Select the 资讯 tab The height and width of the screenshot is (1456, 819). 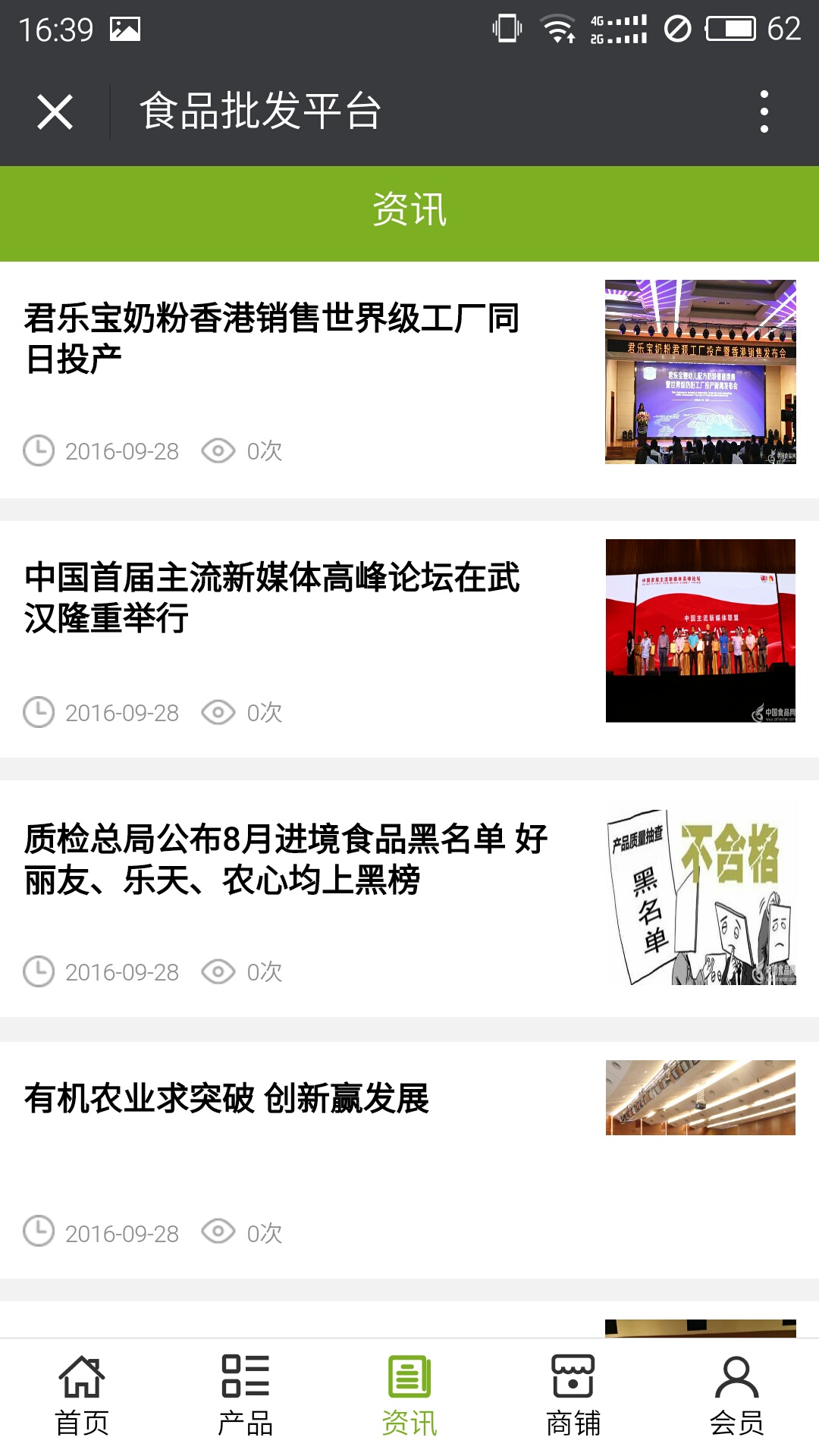[x=409, y=1397]
